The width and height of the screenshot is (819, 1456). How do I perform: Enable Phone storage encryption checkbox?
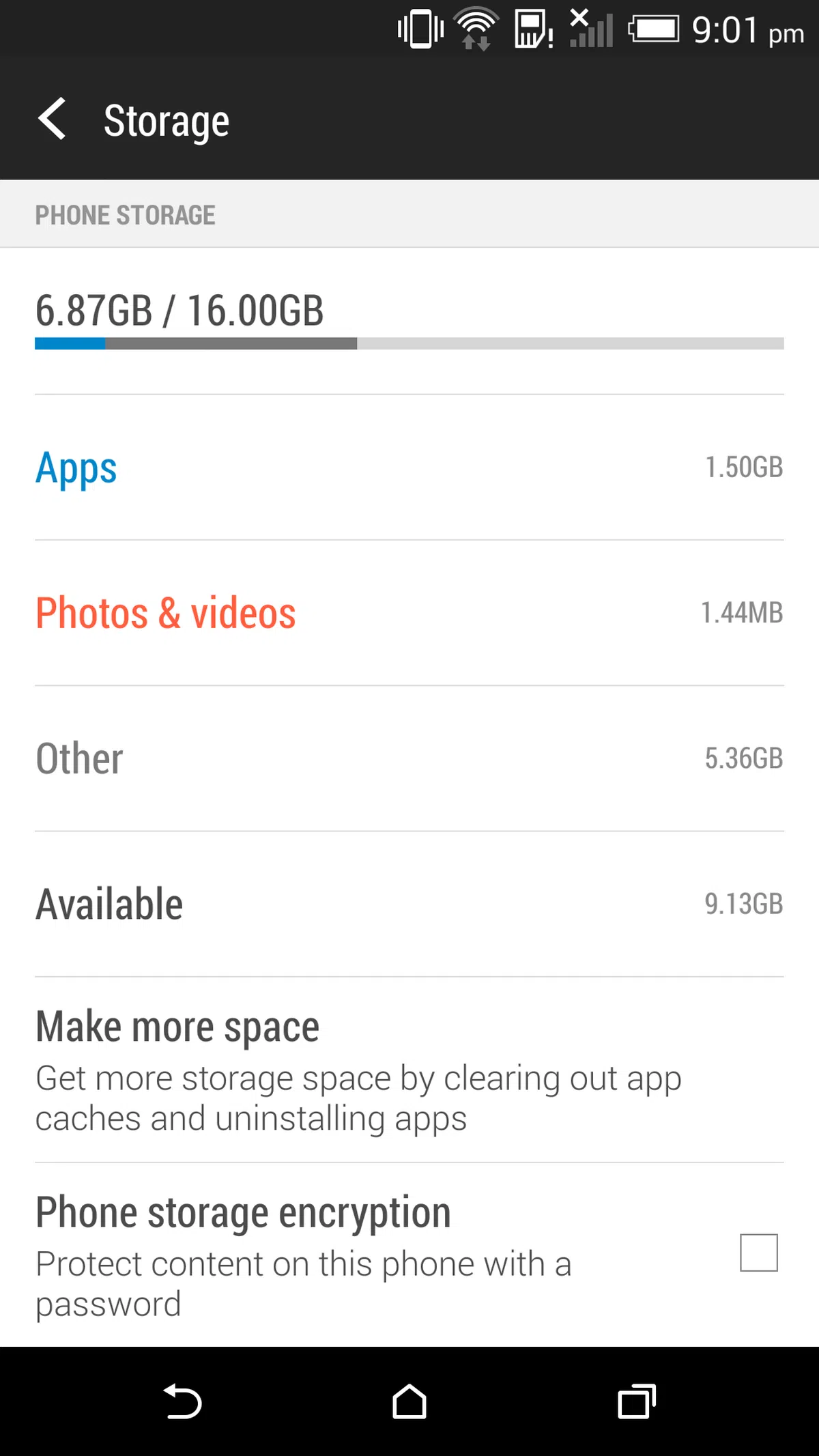coord(758,1253)
